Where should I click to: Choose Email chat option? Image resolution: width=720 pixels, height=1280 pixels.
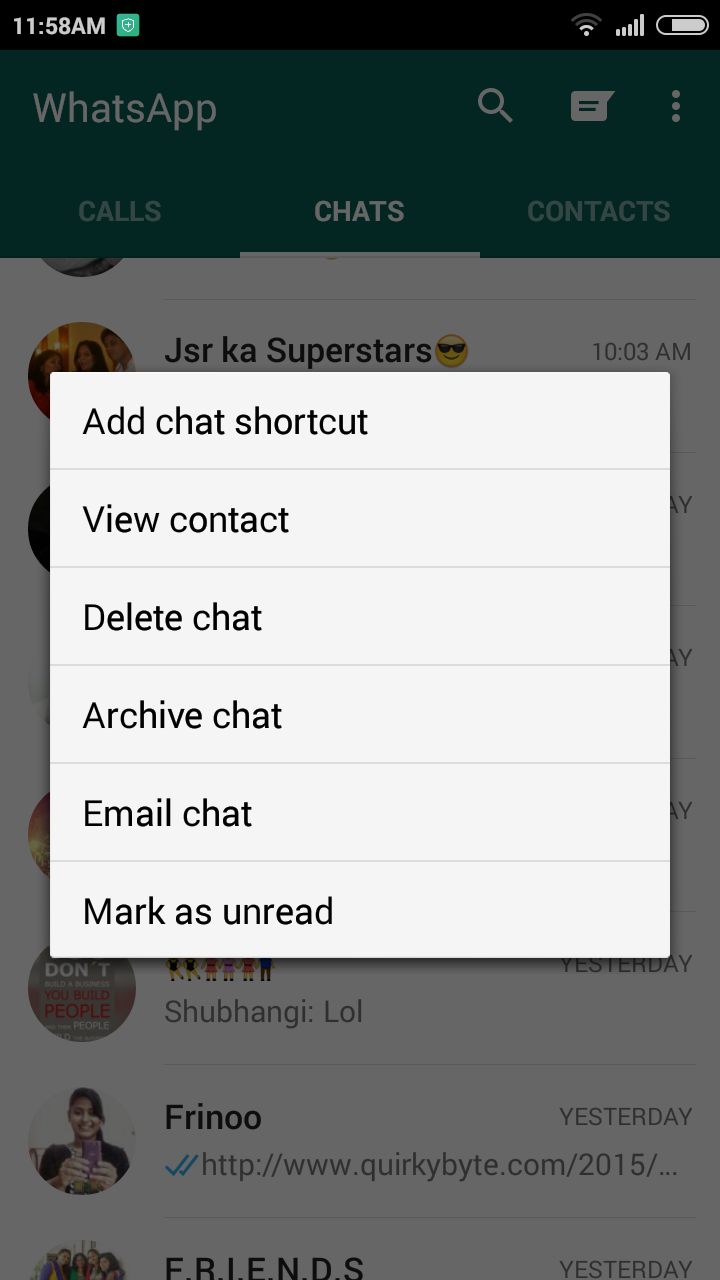point(360,813)
